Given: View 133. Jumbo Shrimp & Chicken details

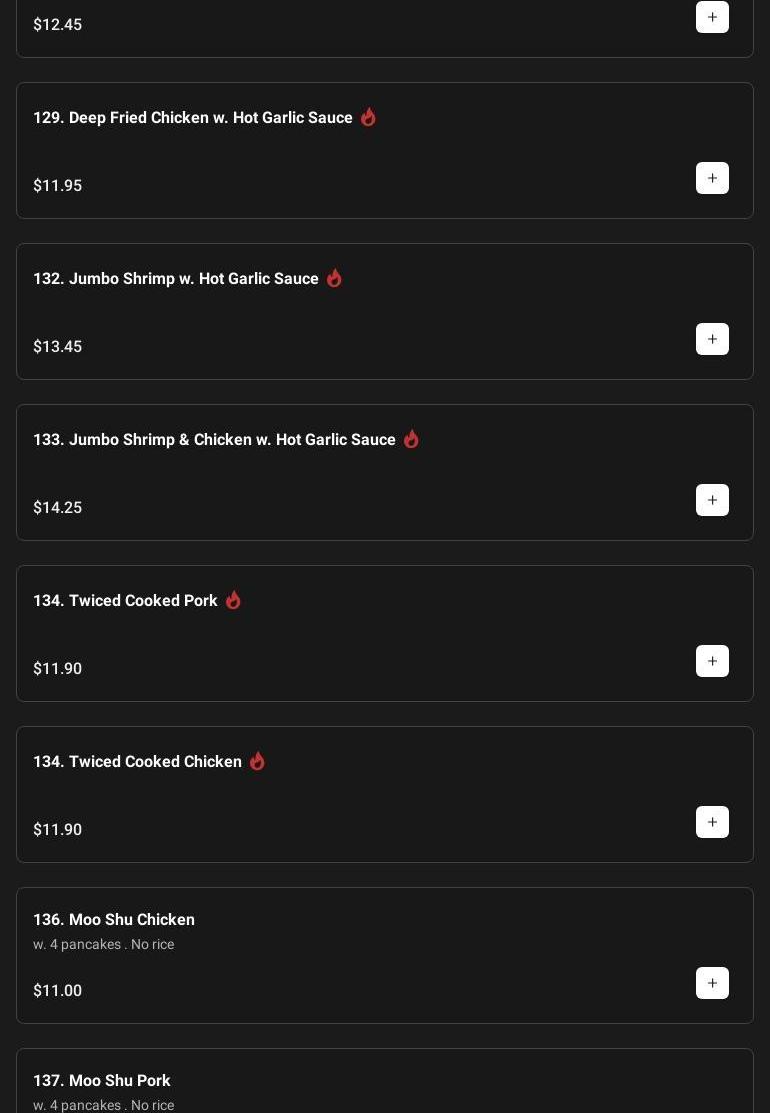Looking at the screenshot, I should tap(214, 440).
